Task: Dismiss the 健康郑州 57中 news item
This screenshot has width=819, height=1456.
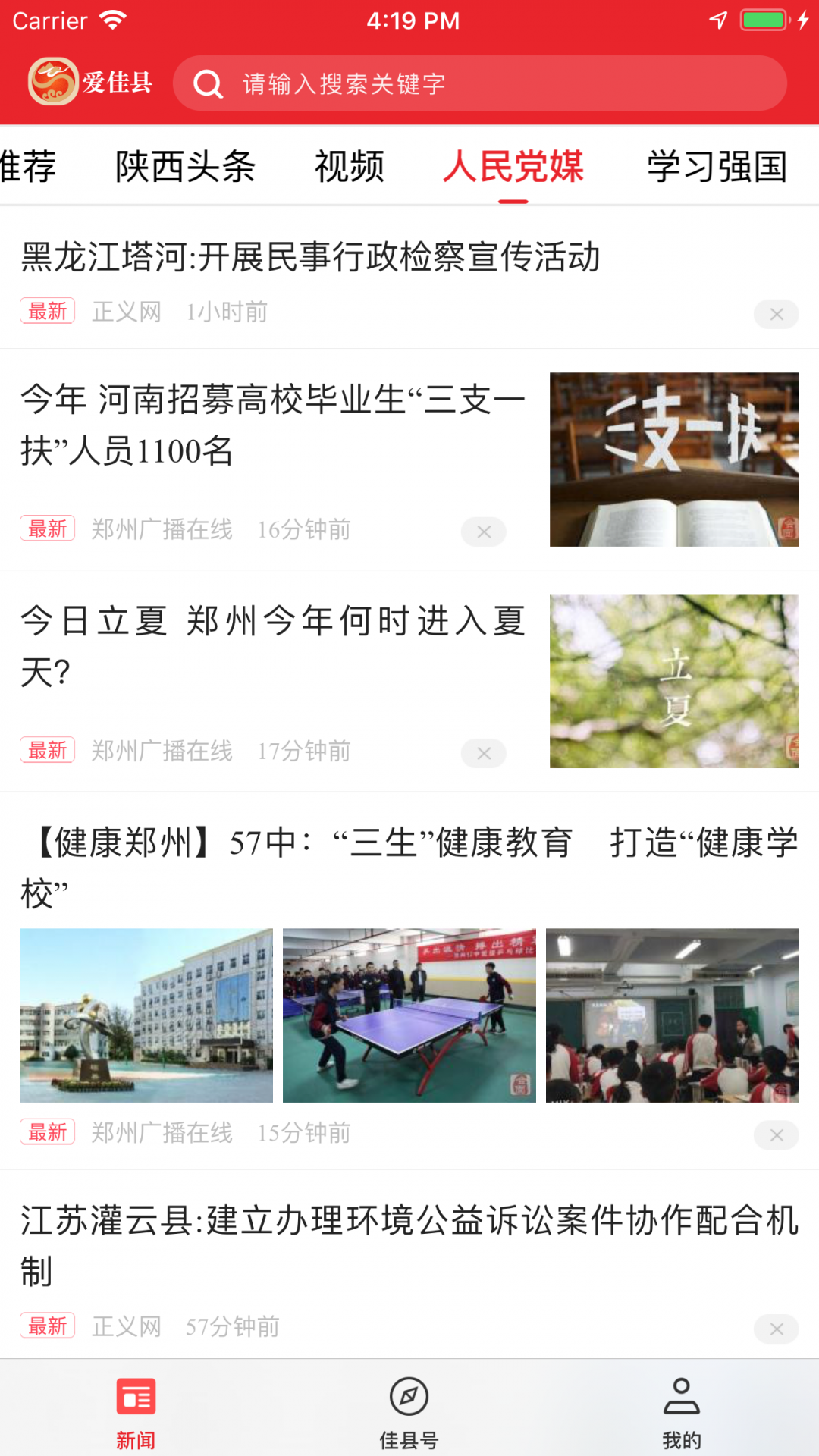Action: point(776,1135)
